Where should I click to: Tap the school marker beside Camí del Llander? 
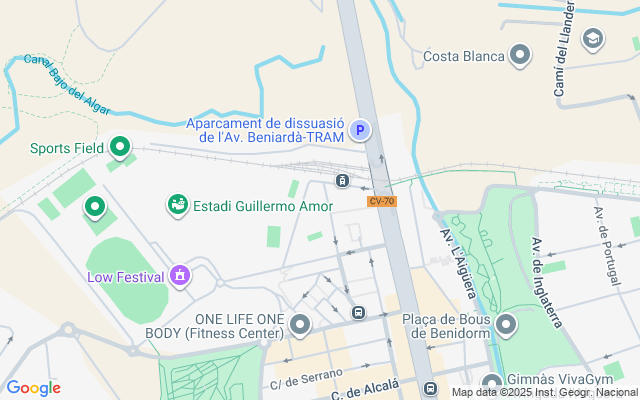pyautogui.click(x=593, y=38)
